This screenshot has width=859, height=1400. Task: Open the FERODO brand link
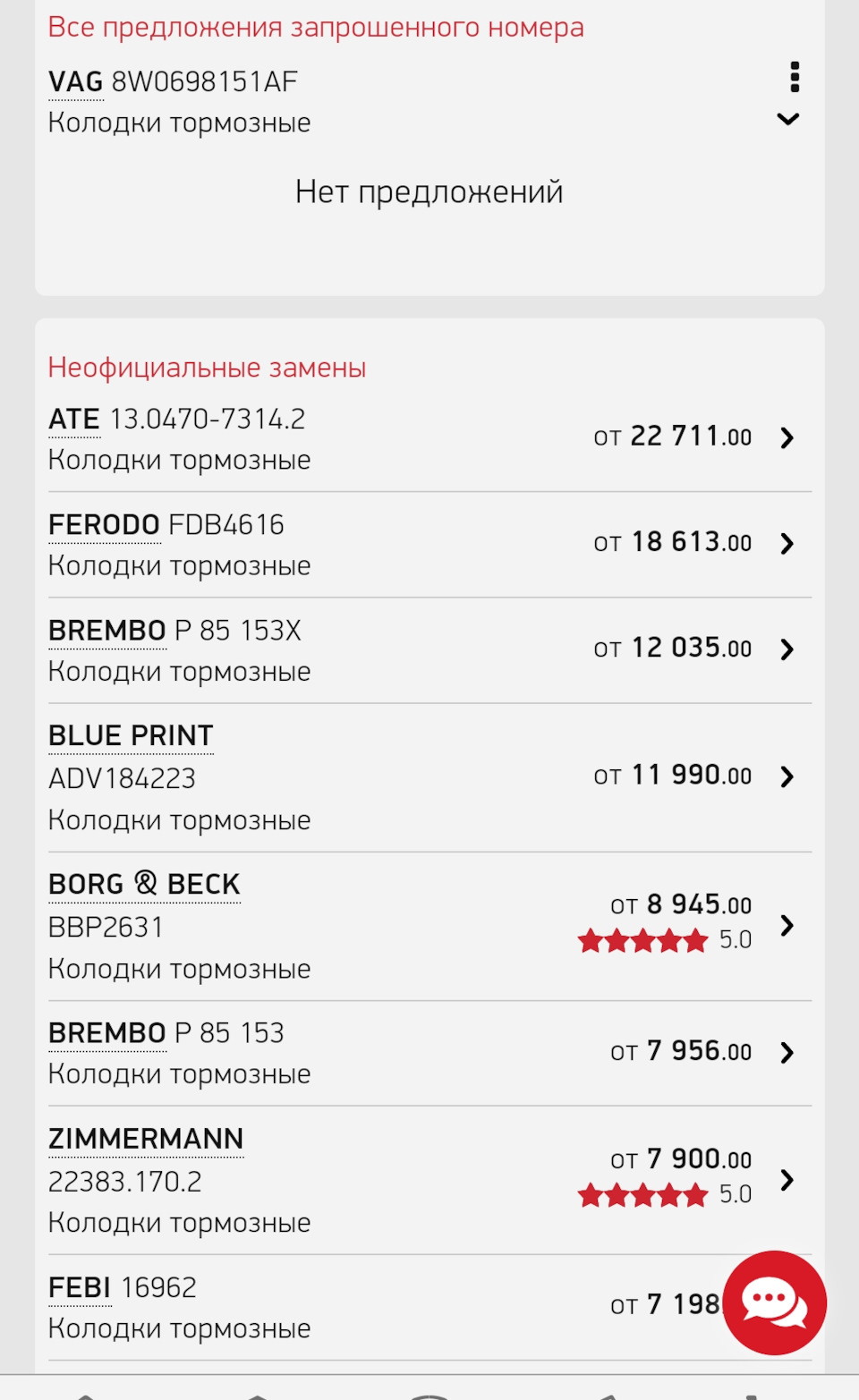coord(106,523)
